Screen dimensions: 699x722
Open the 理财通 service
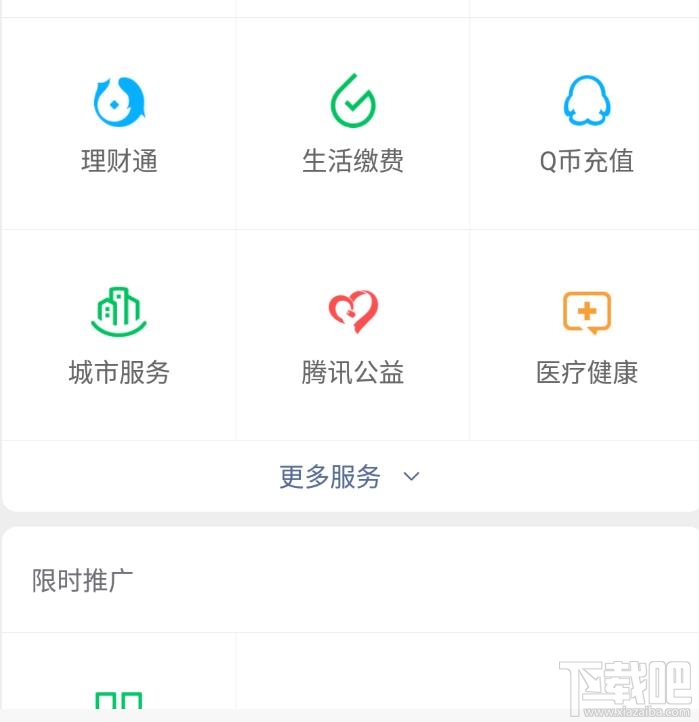(119, 124)
